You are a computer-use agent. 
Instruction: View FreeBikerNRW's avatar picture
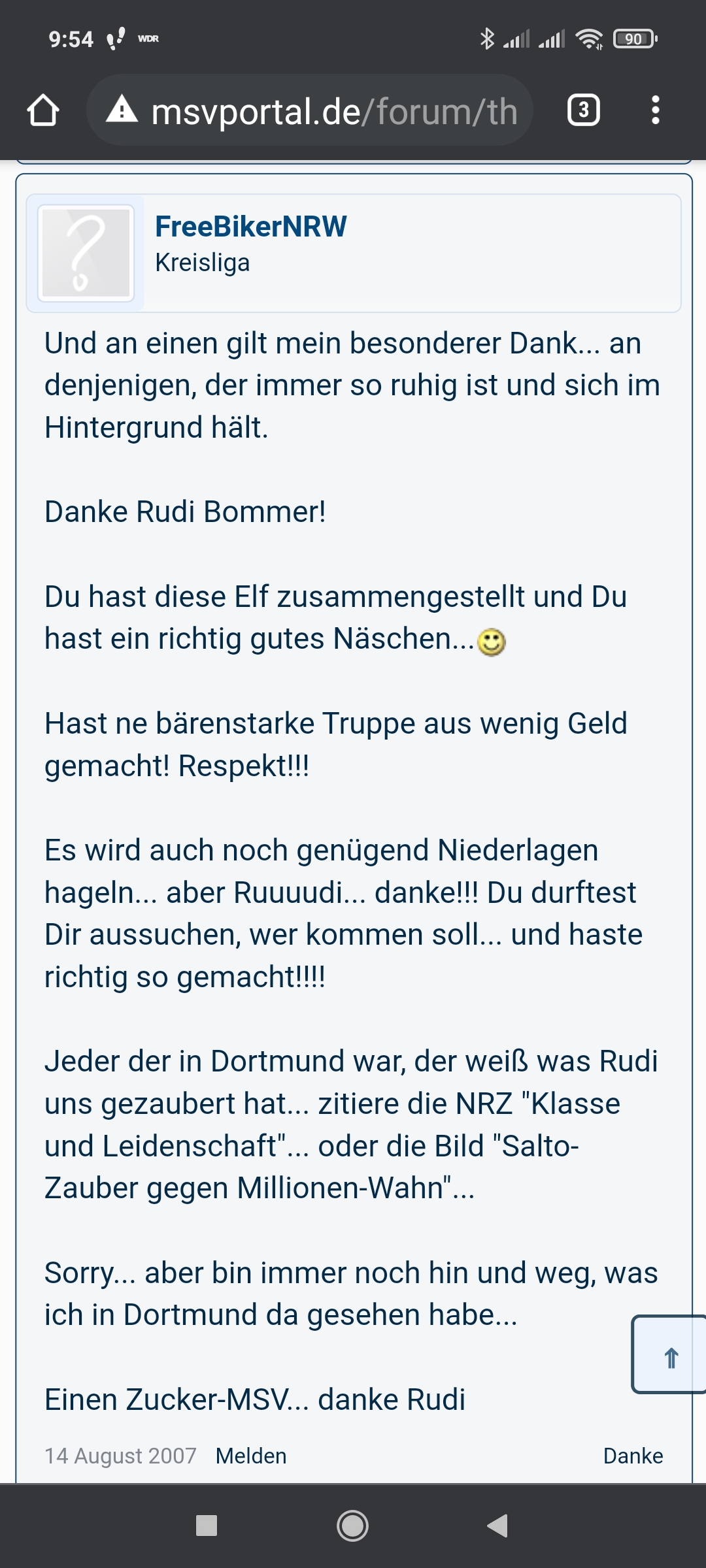click(x=86, y=253)
